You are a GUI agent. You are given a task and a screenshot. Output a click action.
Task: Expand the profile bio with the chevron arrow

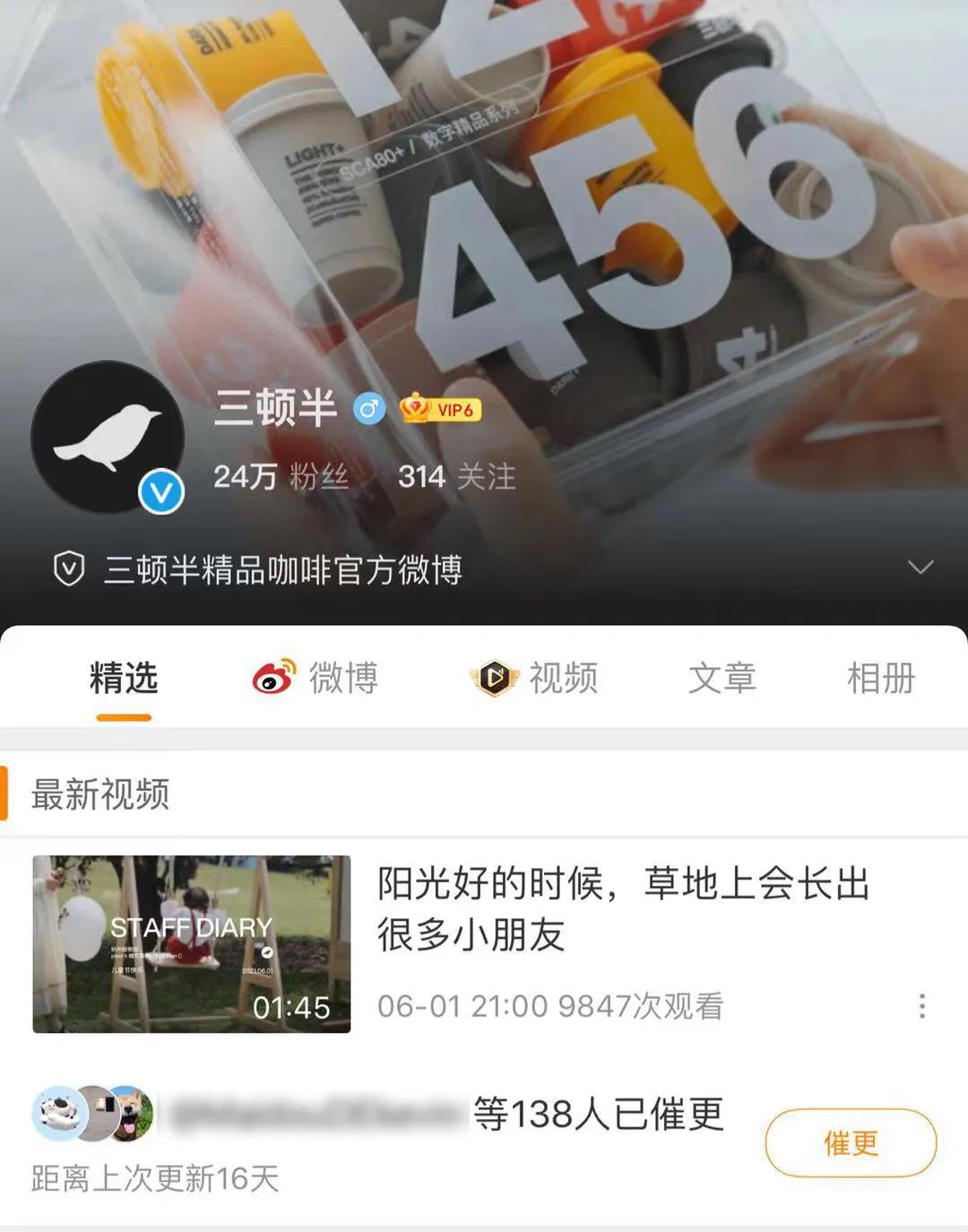pos(917,568)
